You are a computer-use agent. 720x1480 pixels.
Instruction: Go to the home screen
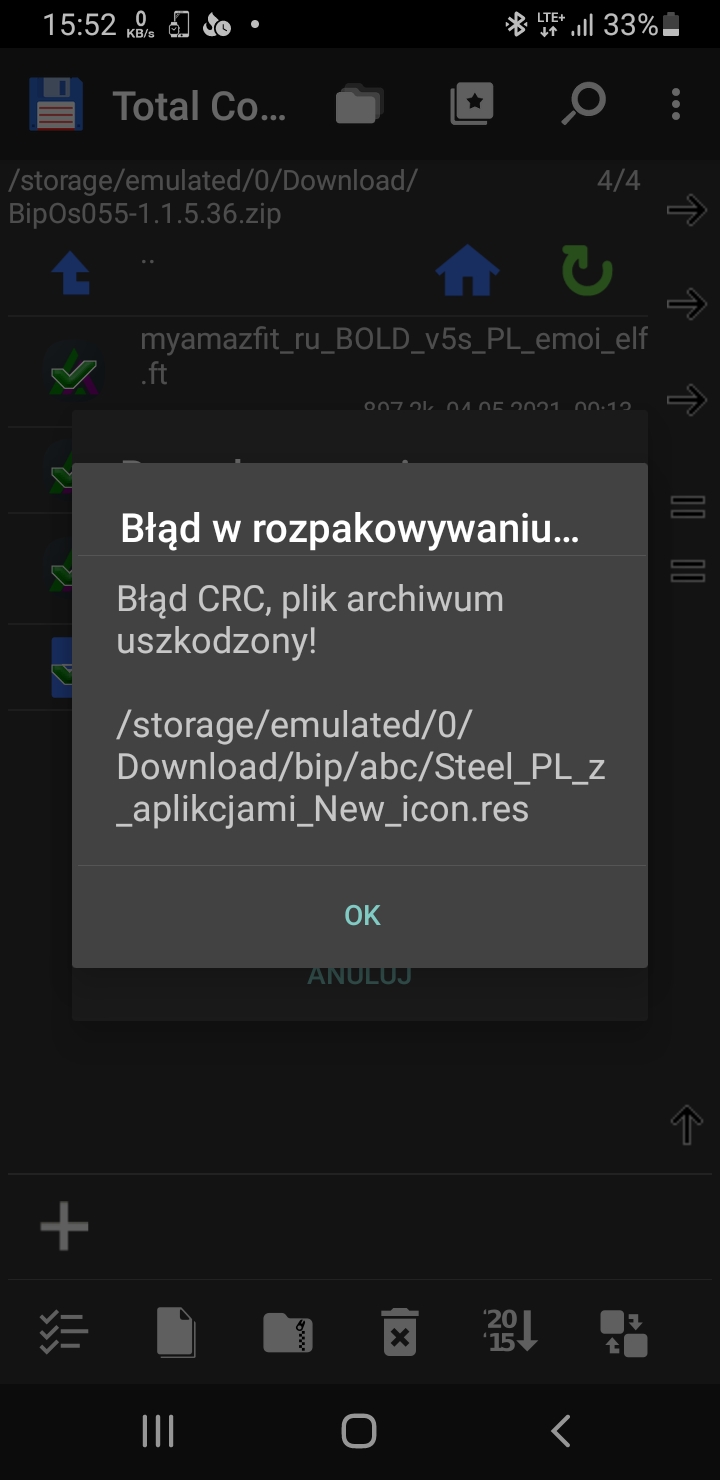click(x=359, y=1431)
